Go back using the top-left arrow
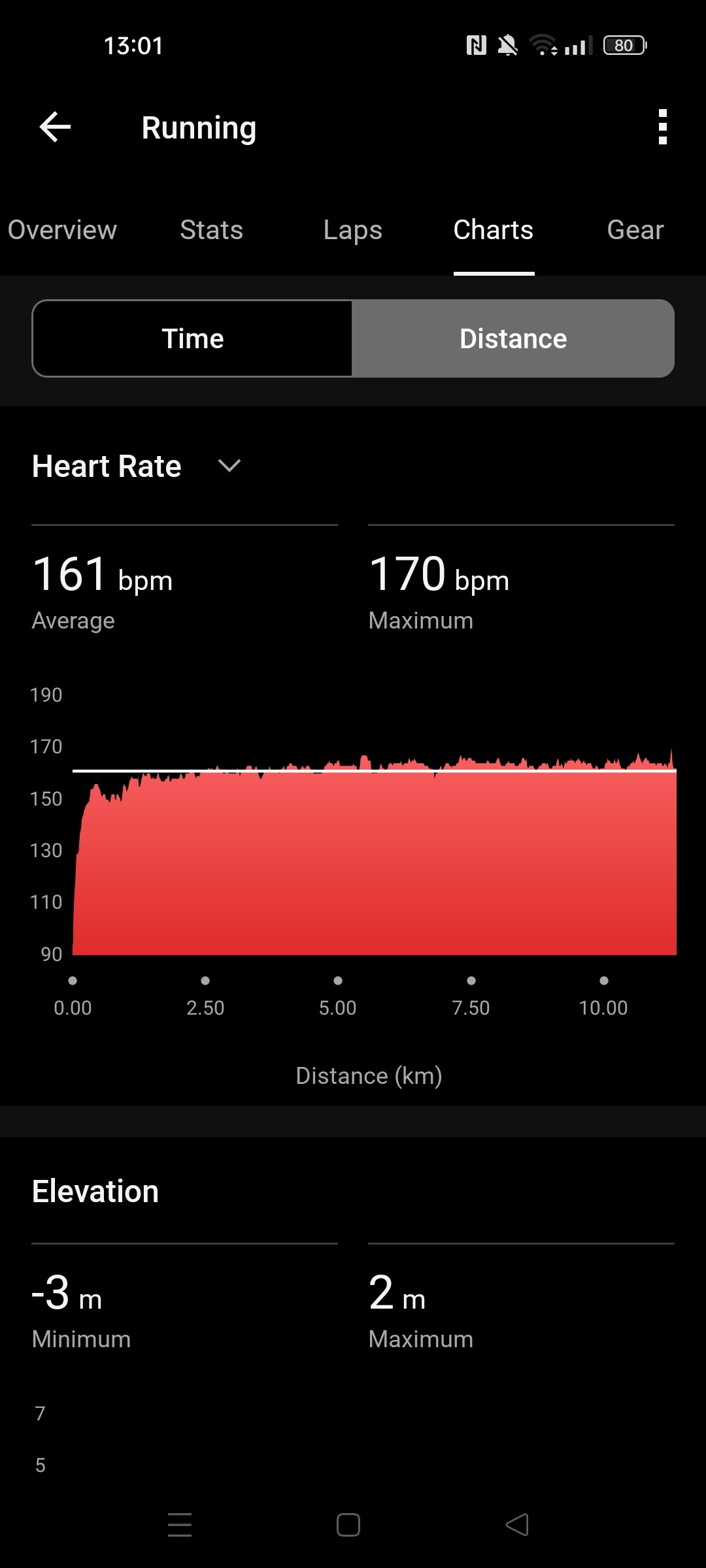706x1568 pixels. 55,127
